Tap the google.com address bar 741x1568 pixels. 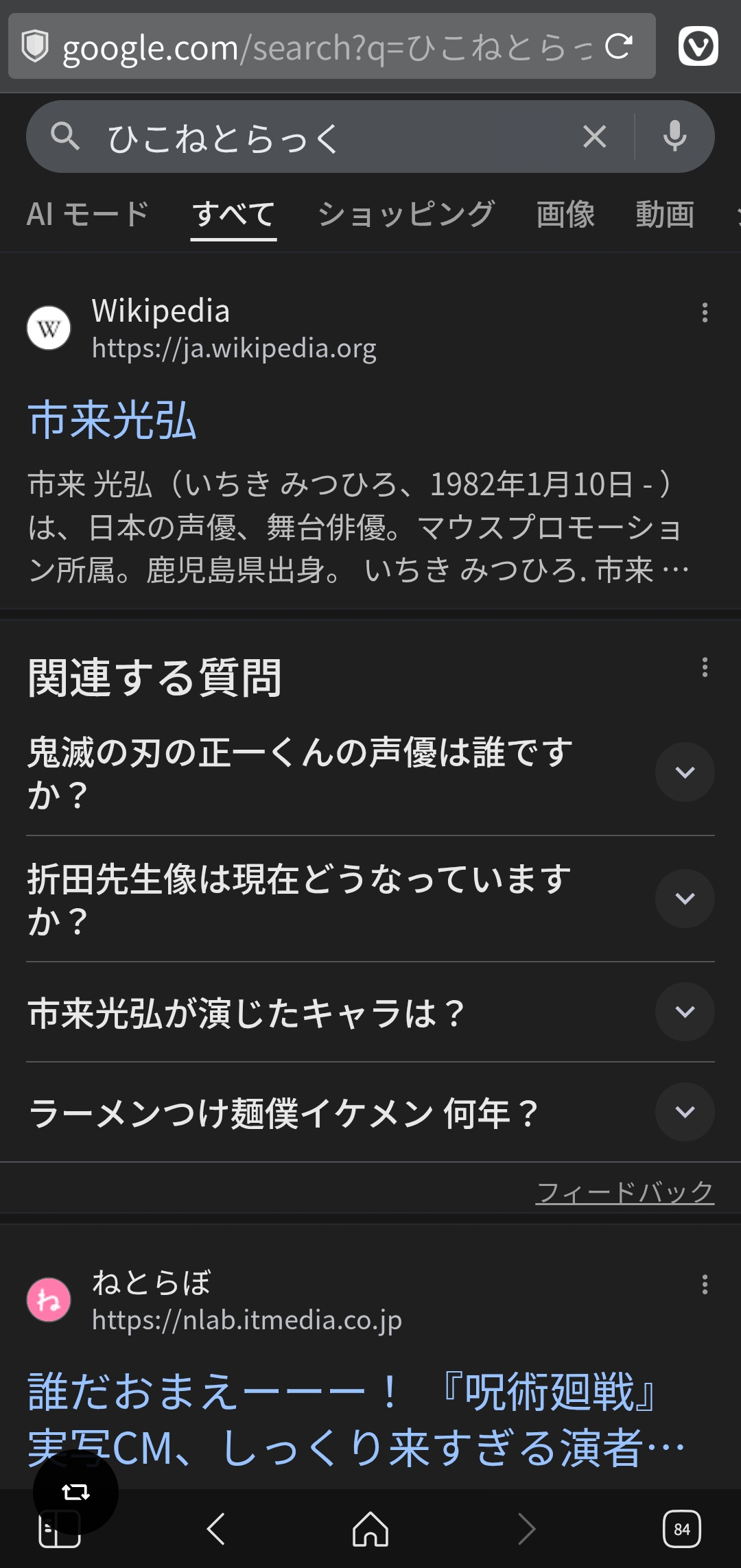(x=322, y=47)
